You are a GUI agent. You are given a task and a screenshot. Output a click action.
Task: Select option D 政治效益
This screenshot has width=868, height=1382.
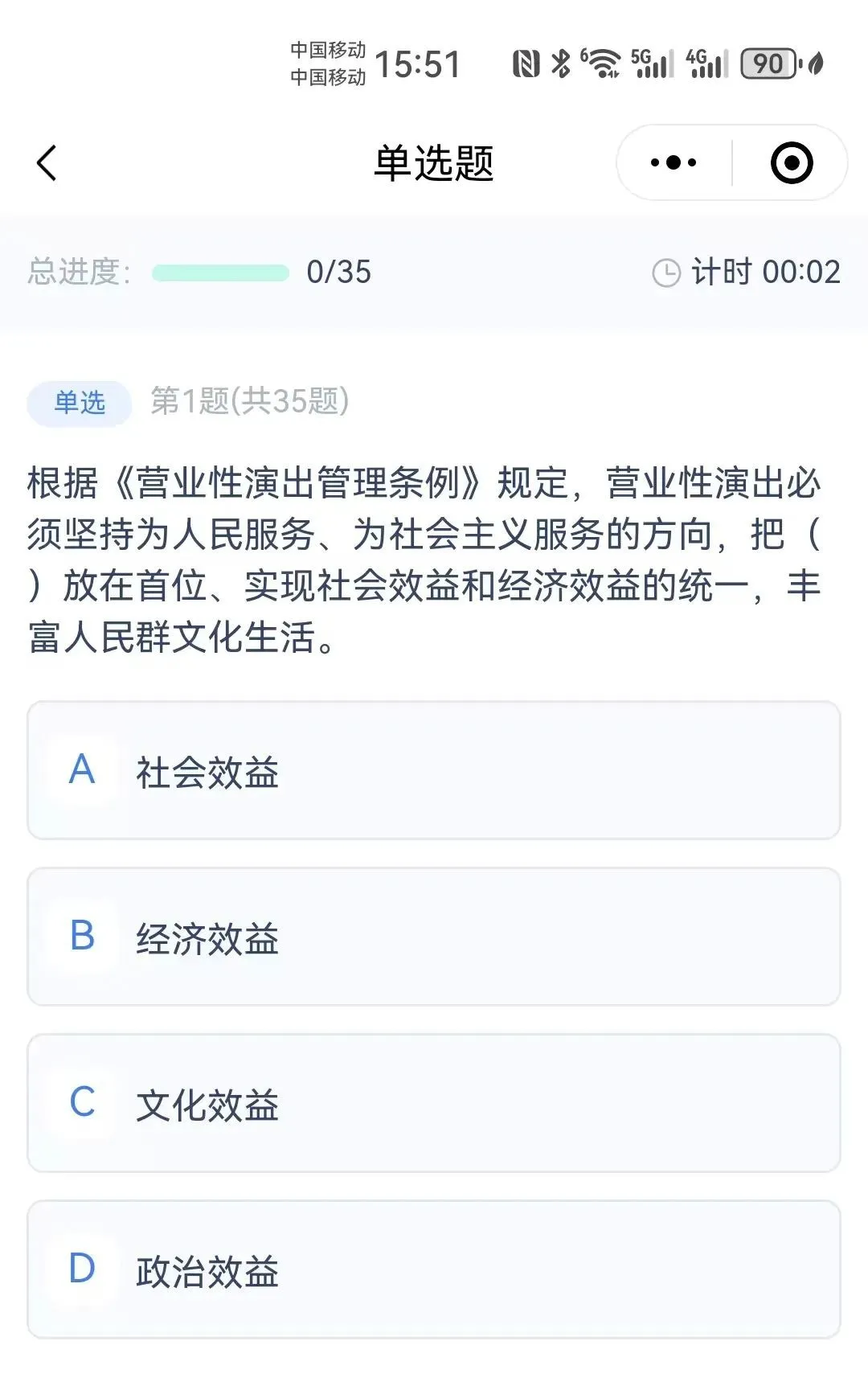click(434, 1269)
